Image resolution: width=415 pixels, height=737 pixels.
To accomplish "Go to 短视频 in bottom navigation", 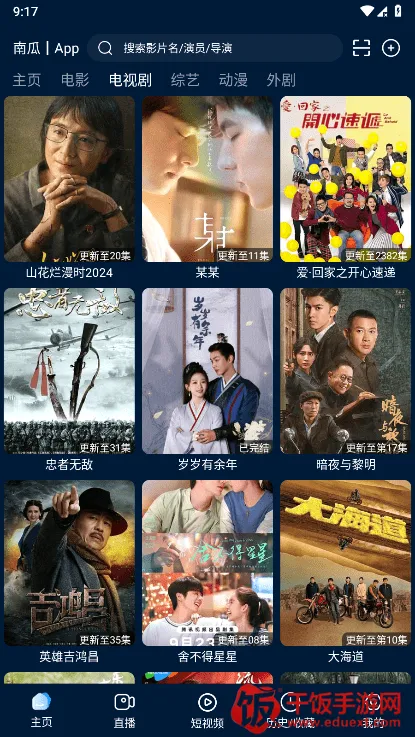I will [207, 710].
